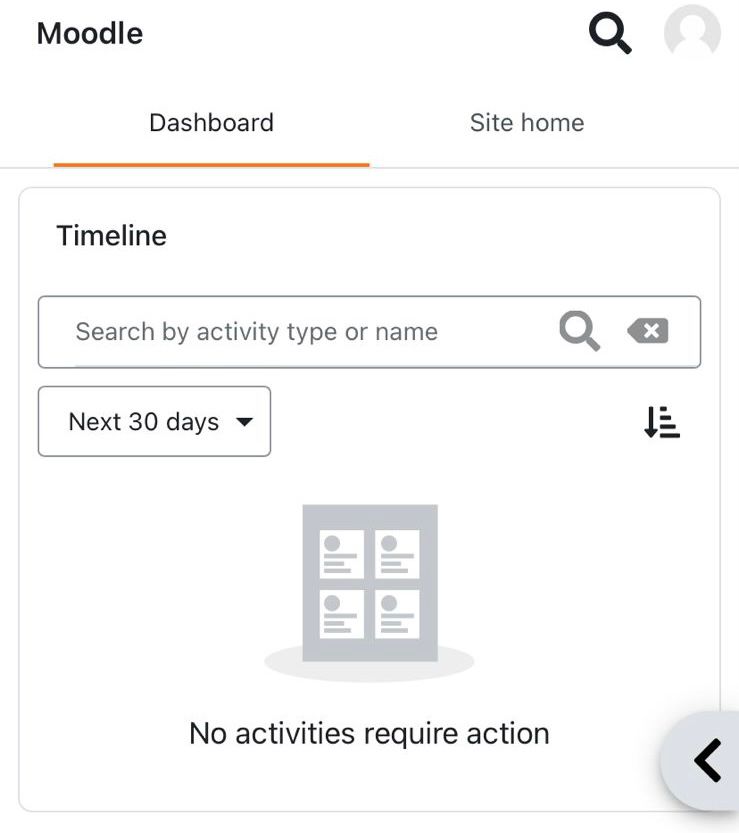The image size is (739, 833).
Task: Open the timeline sort order menu
Action: pos(661,422)
